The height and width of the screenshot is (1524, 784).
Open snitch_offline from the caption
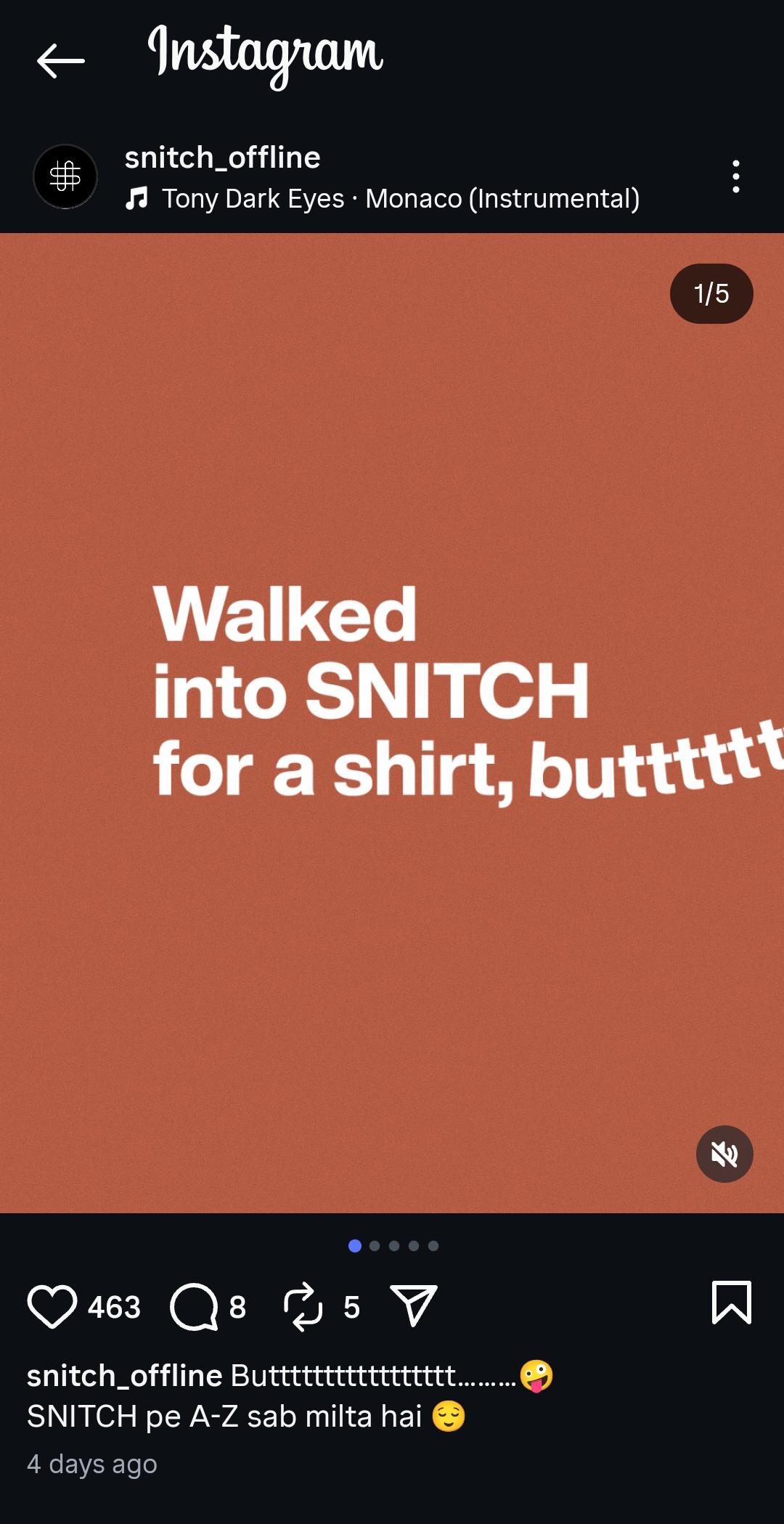click(x=124, y=1376)
